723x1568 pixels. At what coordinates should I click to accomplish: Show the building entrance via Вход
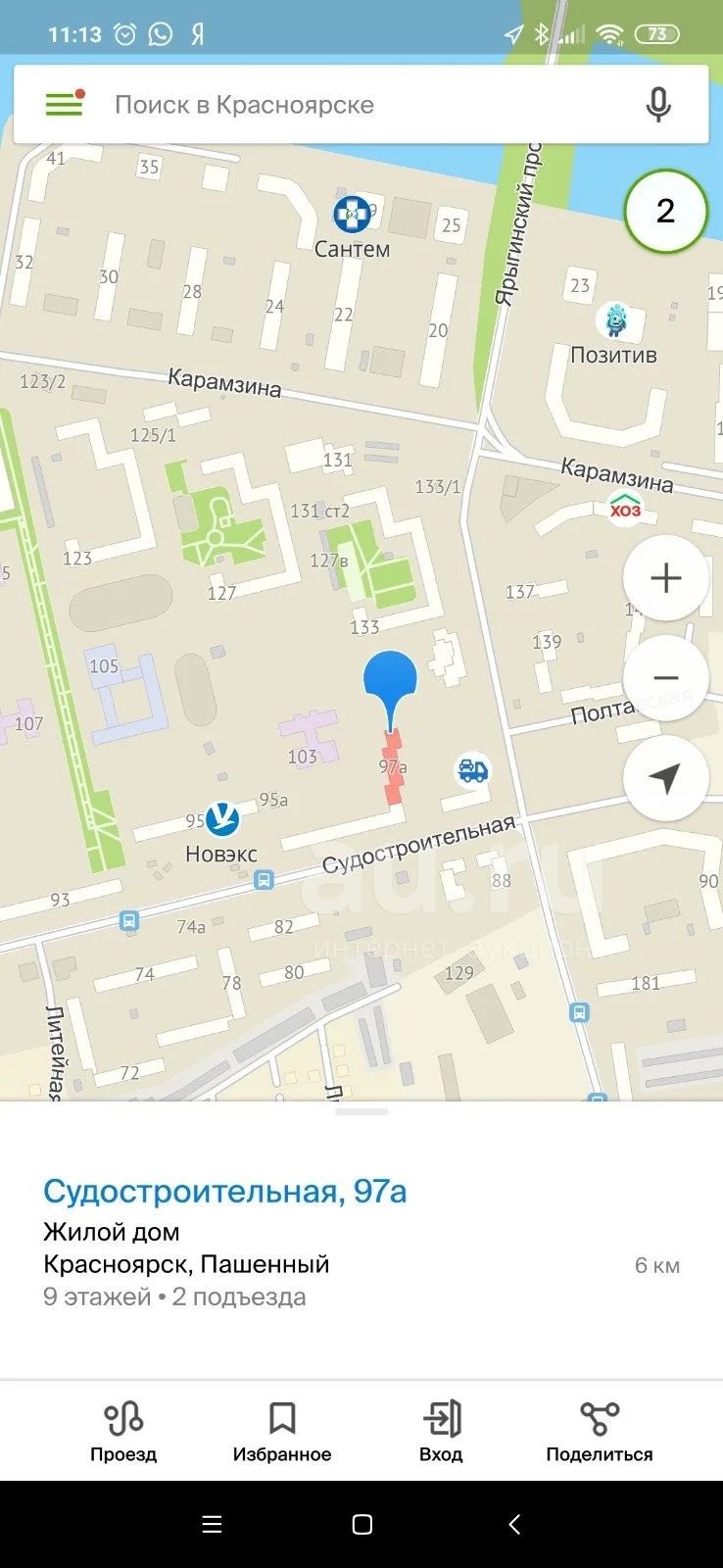click(x=441, y=1430)
